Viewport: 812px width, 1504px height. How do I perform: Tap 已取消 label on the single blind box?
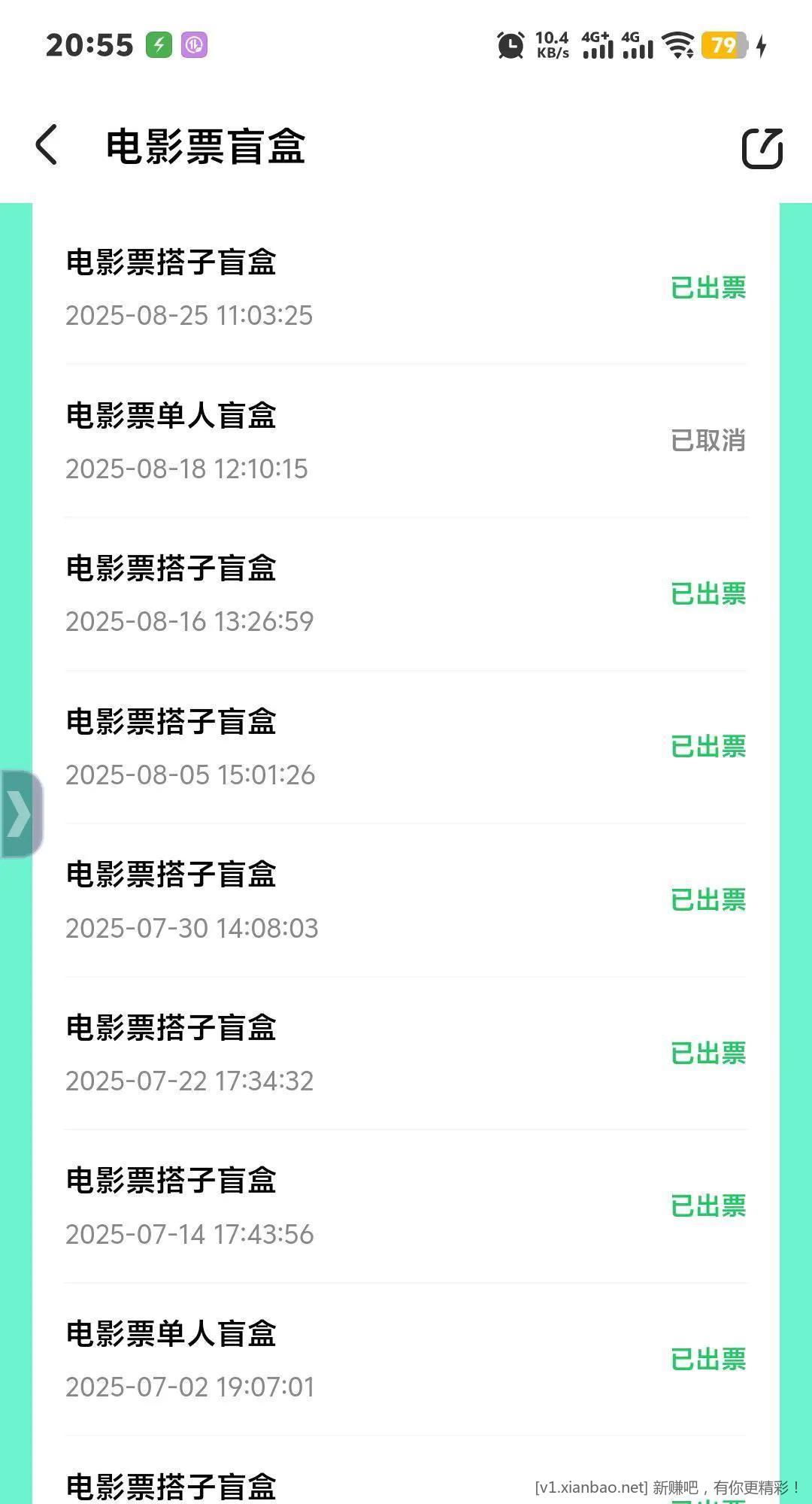pyautogui.click(x=706, y=442)
